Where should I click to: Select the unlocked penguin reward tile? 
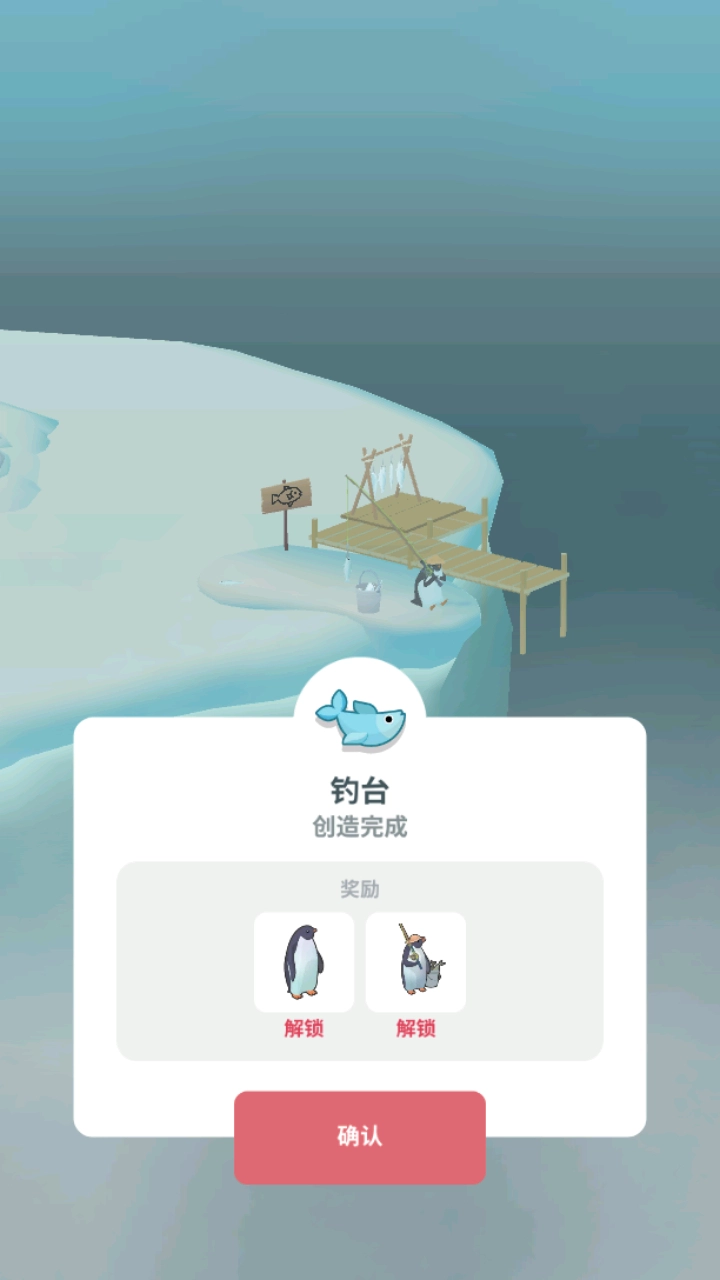click(304, 962)
